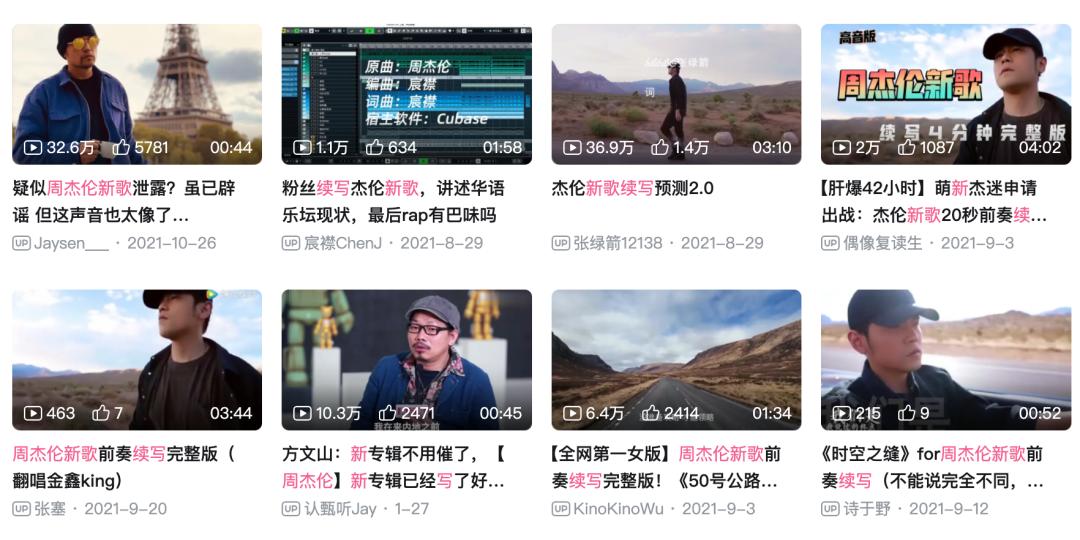Image resolution: width=1080 pixels, height=540 pixels.
Task: Open video 杰伦新歌续写预测2.0
Action: click(x=676, y=94)
